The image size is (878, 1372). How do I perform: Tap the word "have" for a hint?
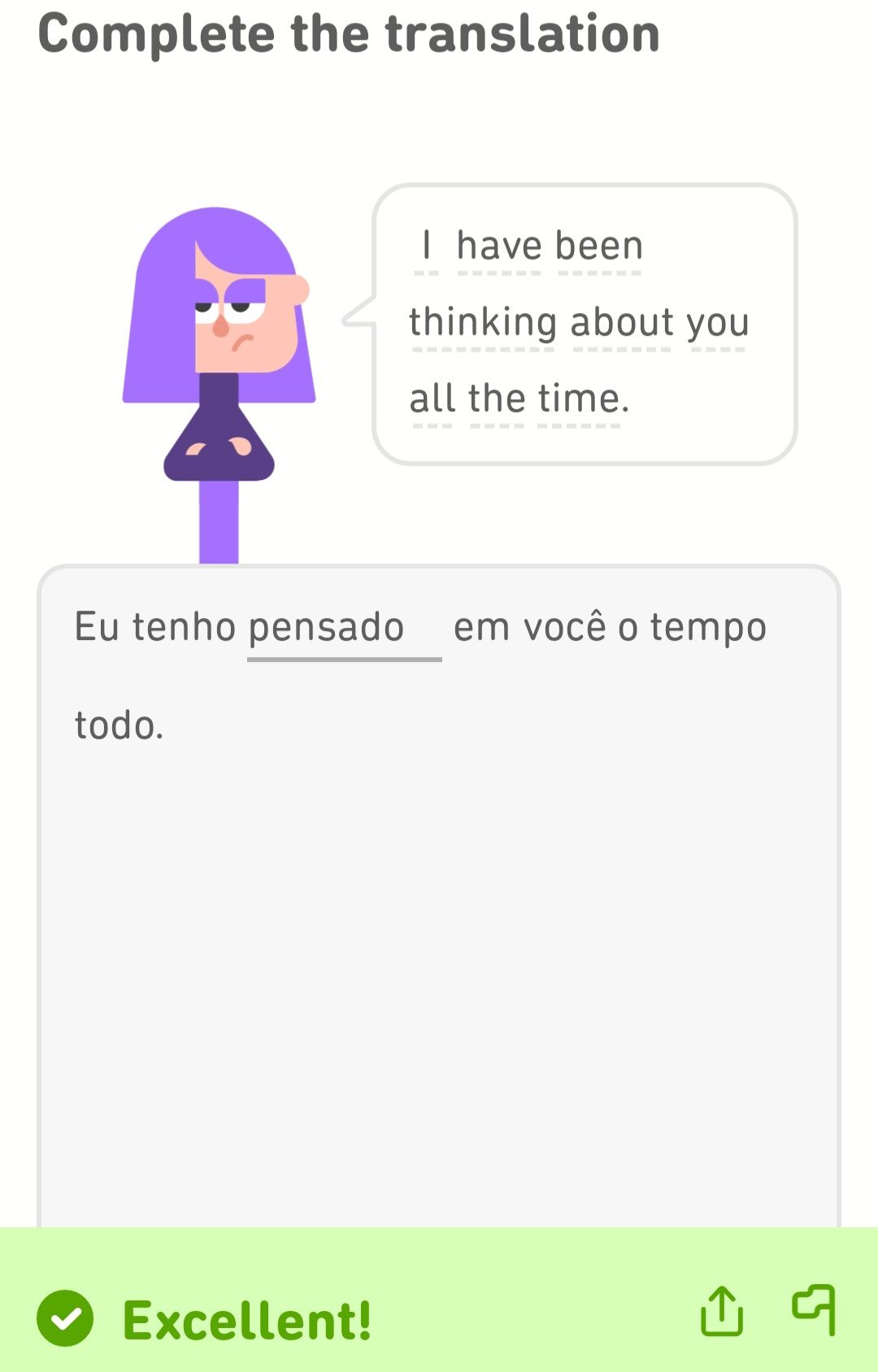pyautogui.click(x=498, y=246)
